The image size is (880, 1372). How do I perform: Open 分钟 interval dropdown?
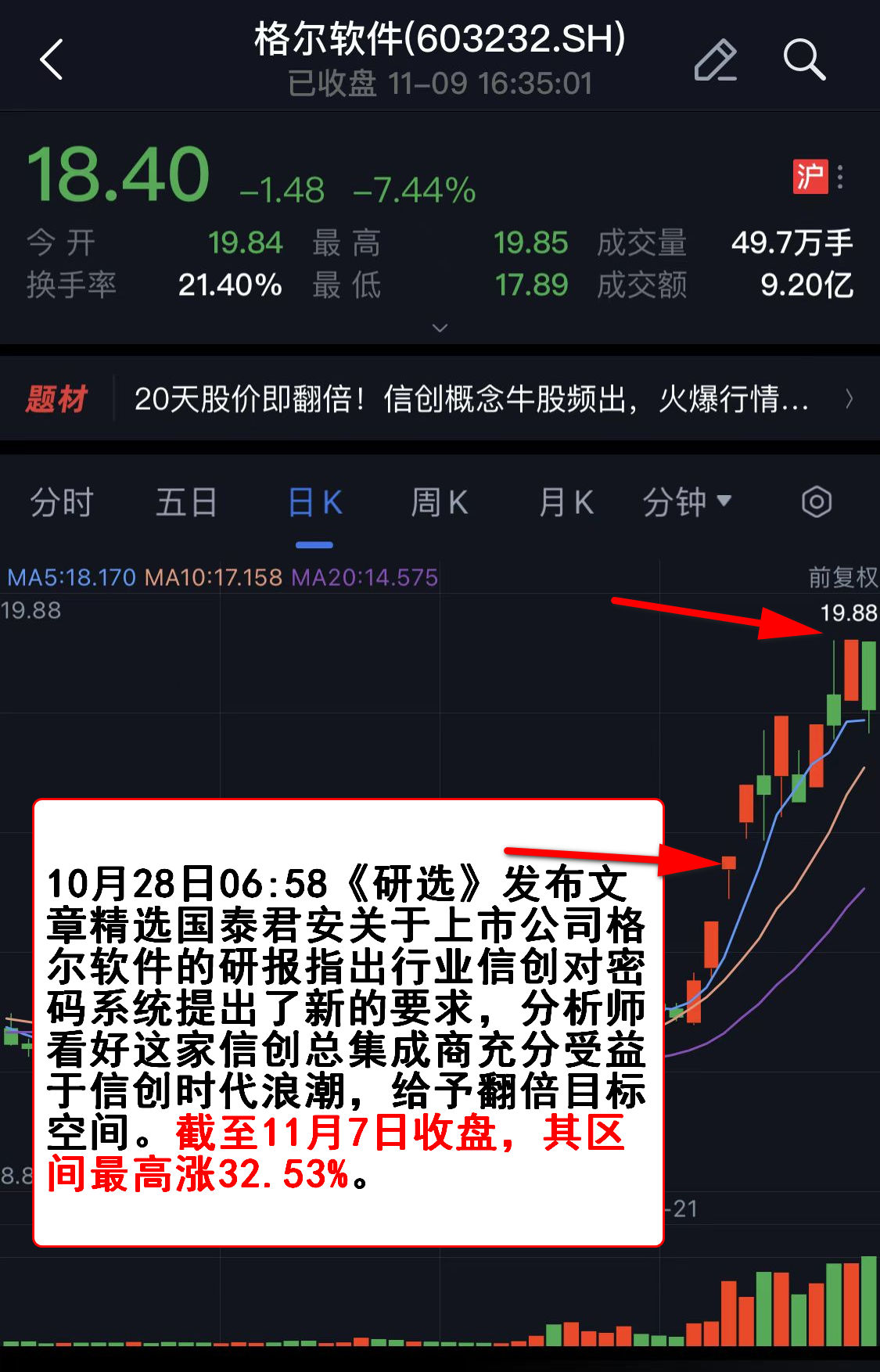pyautogui.click(x=687, y=502)
